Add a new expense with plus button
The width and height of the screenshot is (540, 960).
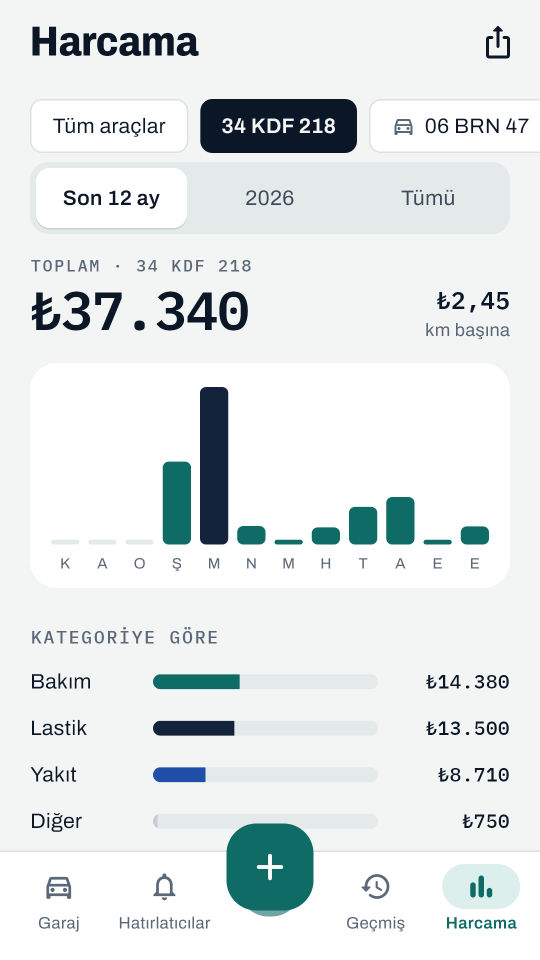click(x=270, y=867)
